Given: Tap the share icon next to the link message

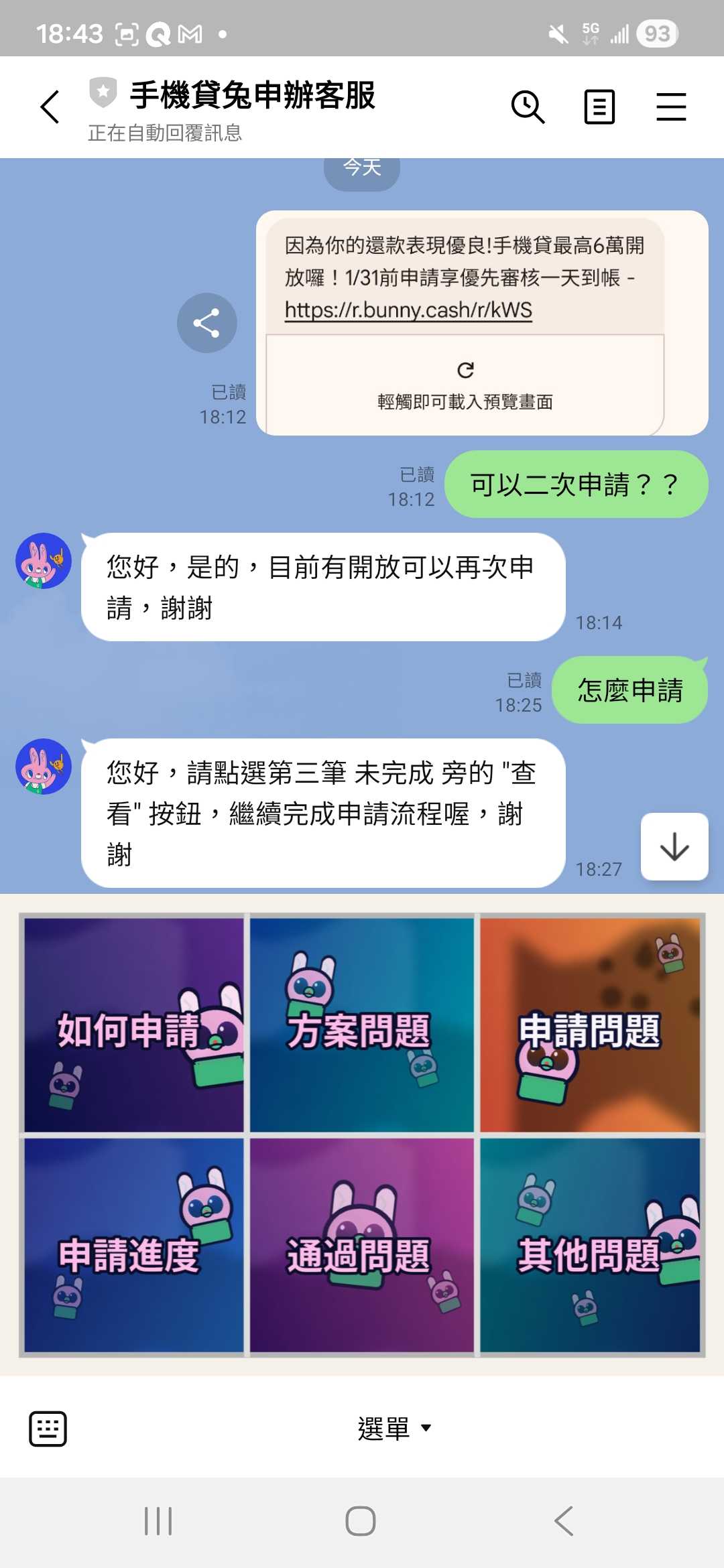Looking at the screenshot, I should (206, 322).
